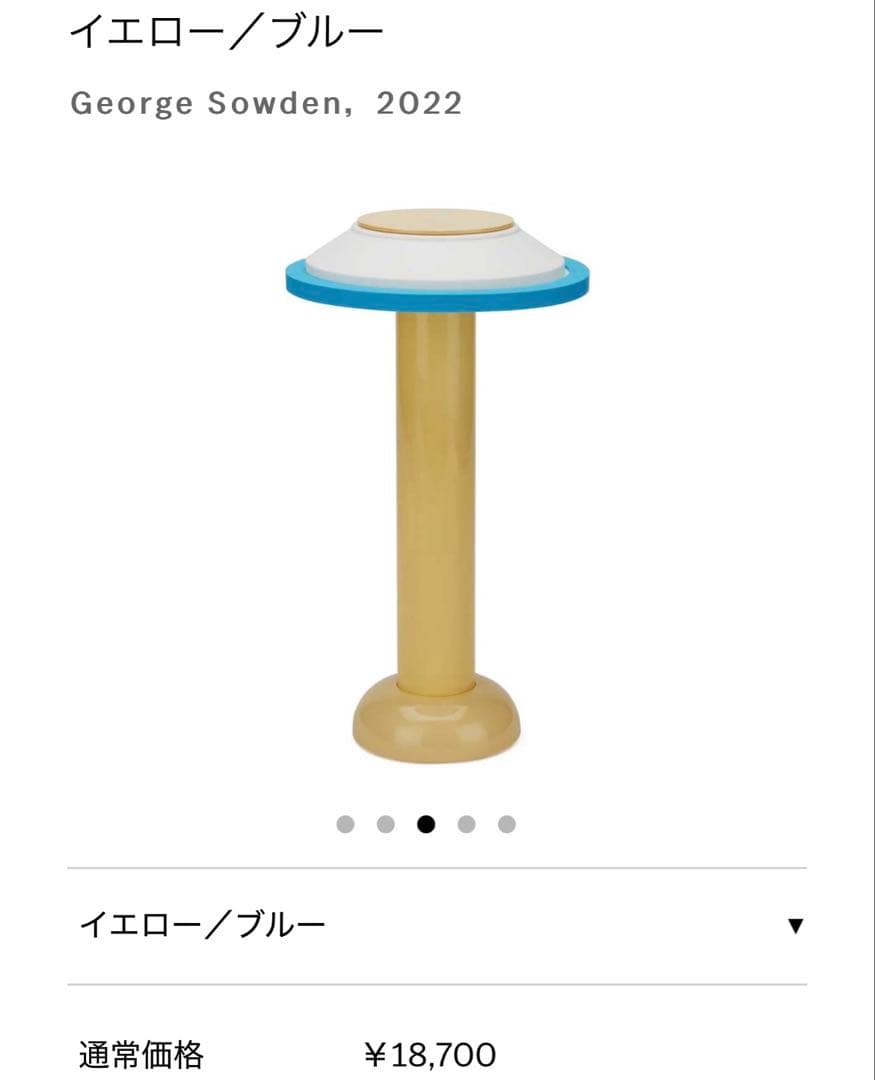
Task: Click the downward triangle on the variant selector
Action: [x=793, y=925]
